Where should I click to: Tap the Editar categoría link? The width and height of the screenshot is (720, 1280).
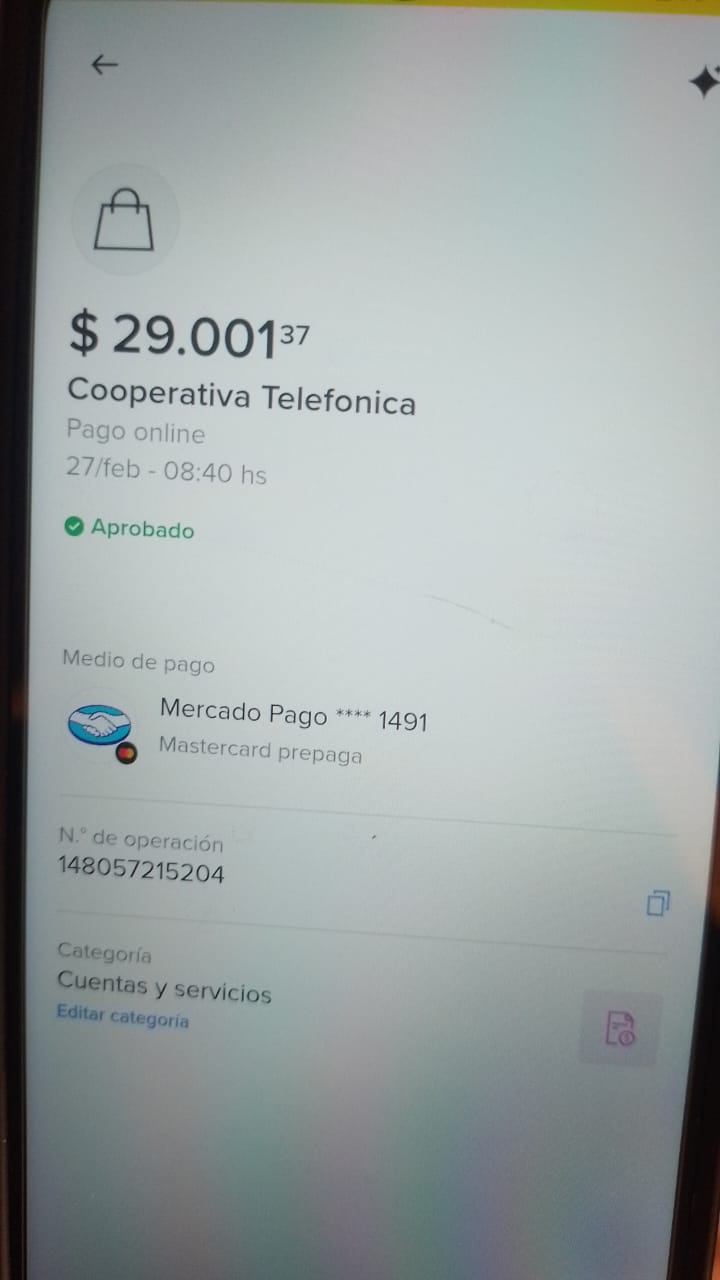[122, 1018]
